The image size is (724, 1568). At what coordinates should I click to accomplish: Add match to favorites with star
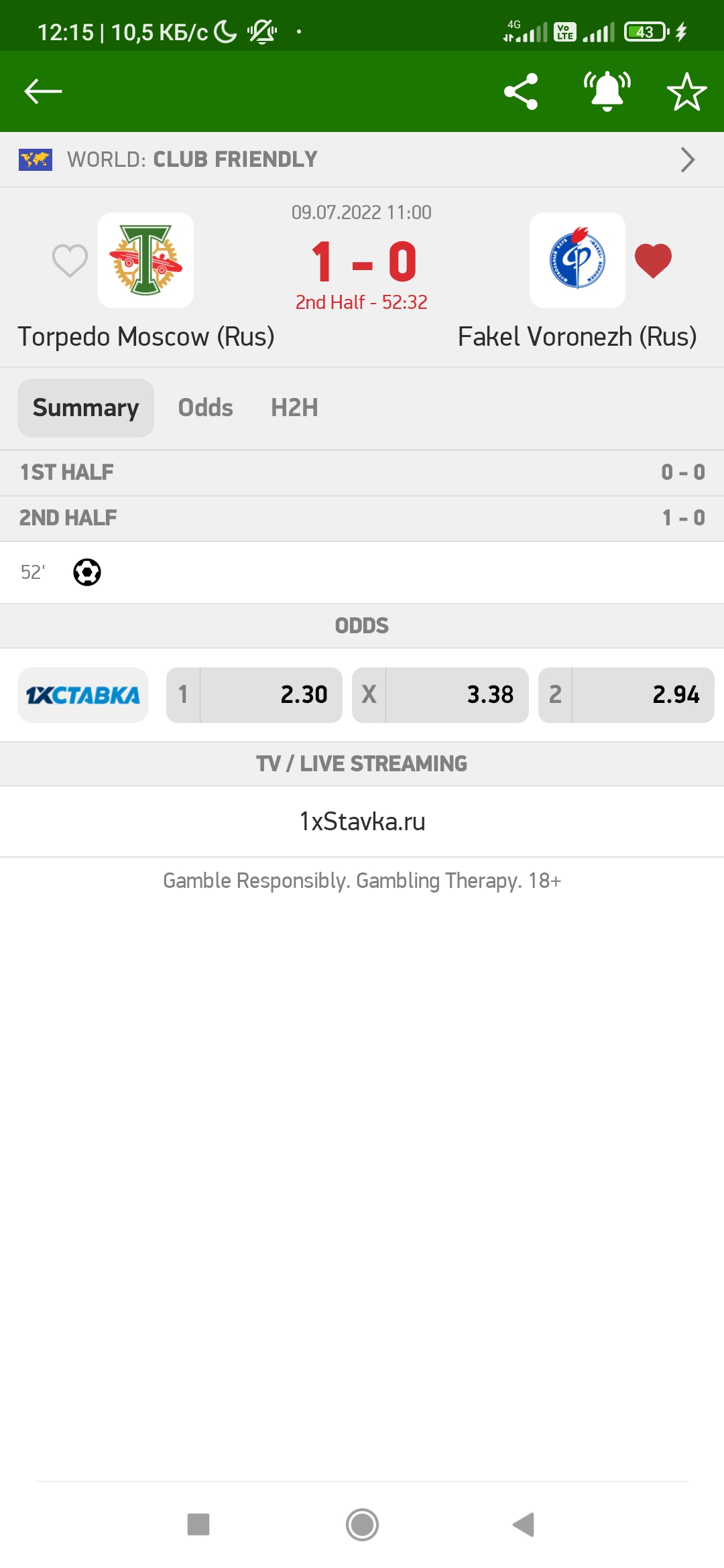(686, 91)
